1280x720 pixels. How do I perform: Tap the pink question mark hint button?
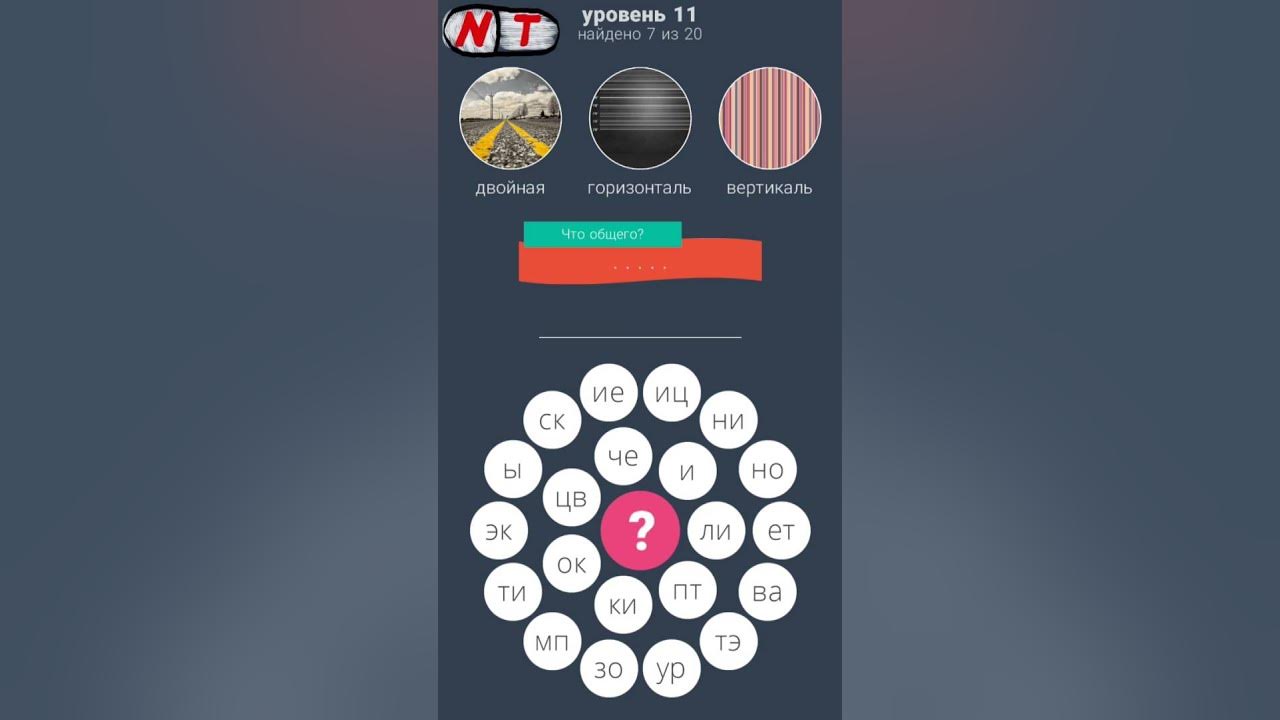pos(640,531)
